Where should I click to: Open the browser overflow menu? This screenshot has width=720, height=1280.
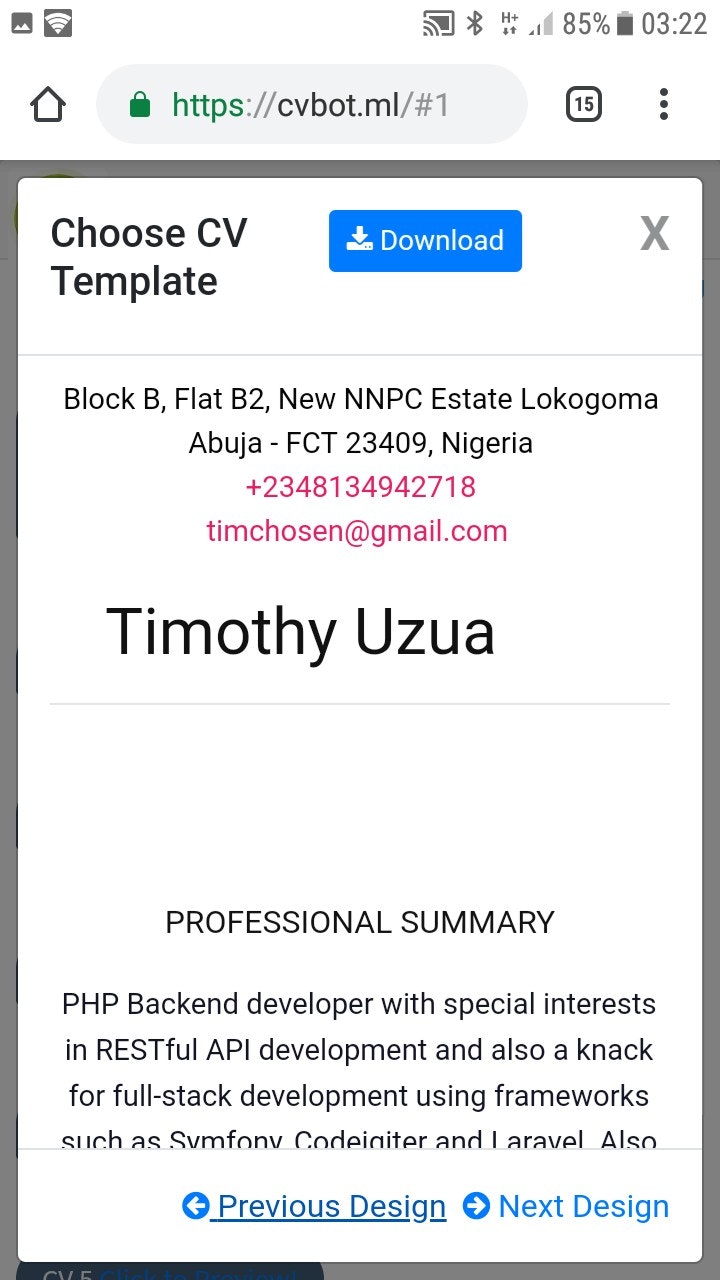pyautogui.click(x=664, y=104)
